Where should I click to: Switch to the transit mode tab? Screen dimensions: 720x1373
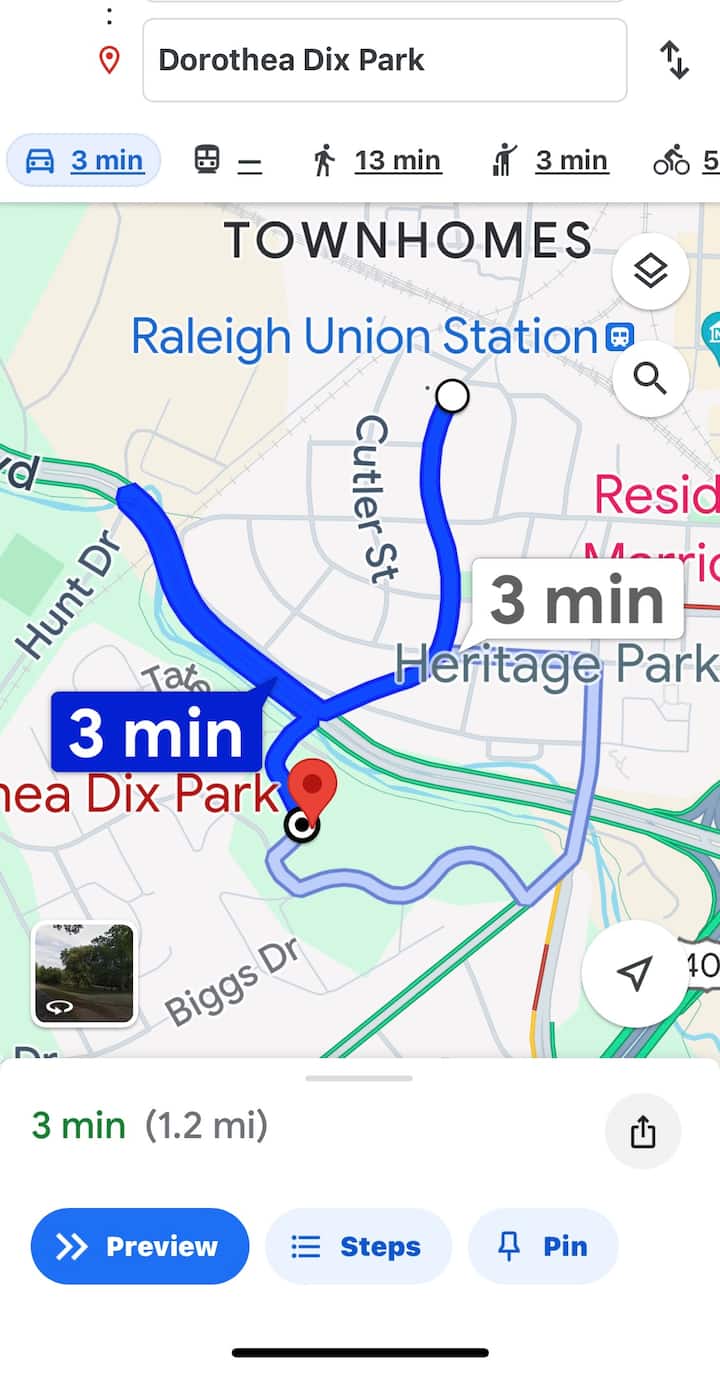click(x=227, y=160)
